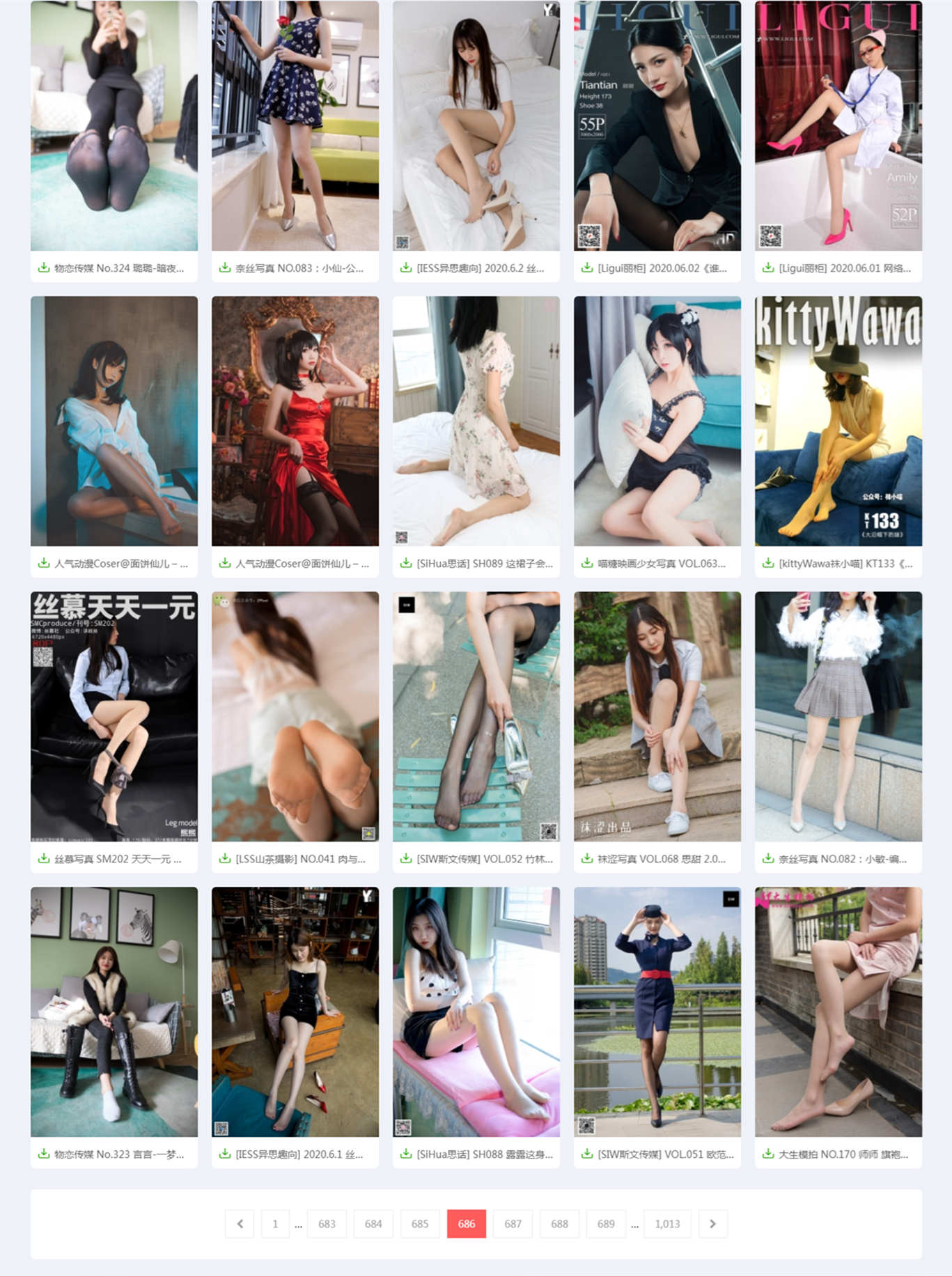Open the previous page arrow
Screen dimensions: 952x1277
coord(240,1223)
